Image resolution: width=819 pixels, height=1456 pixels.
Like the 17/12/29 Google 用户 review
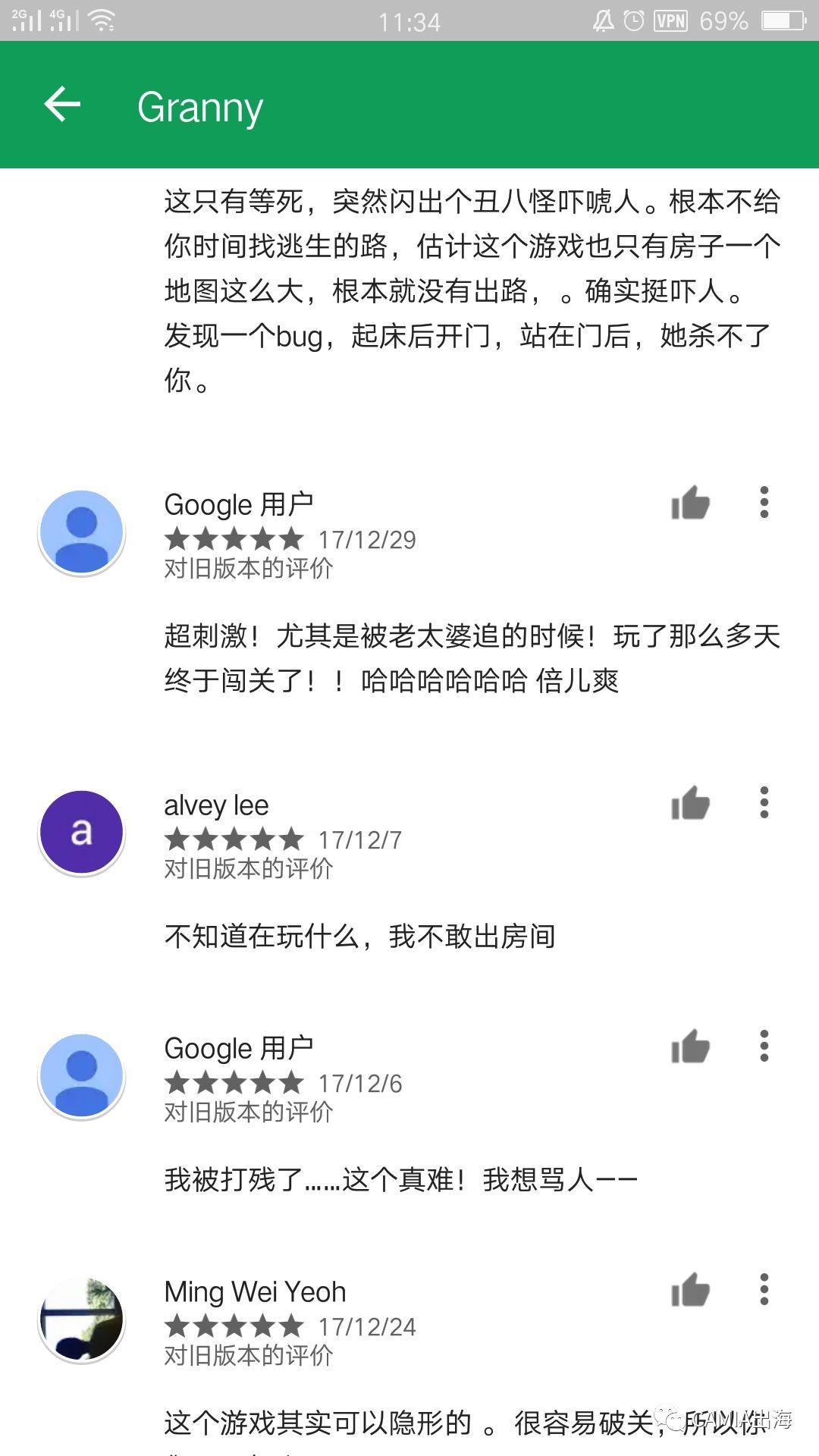click(x=691, y=503)
